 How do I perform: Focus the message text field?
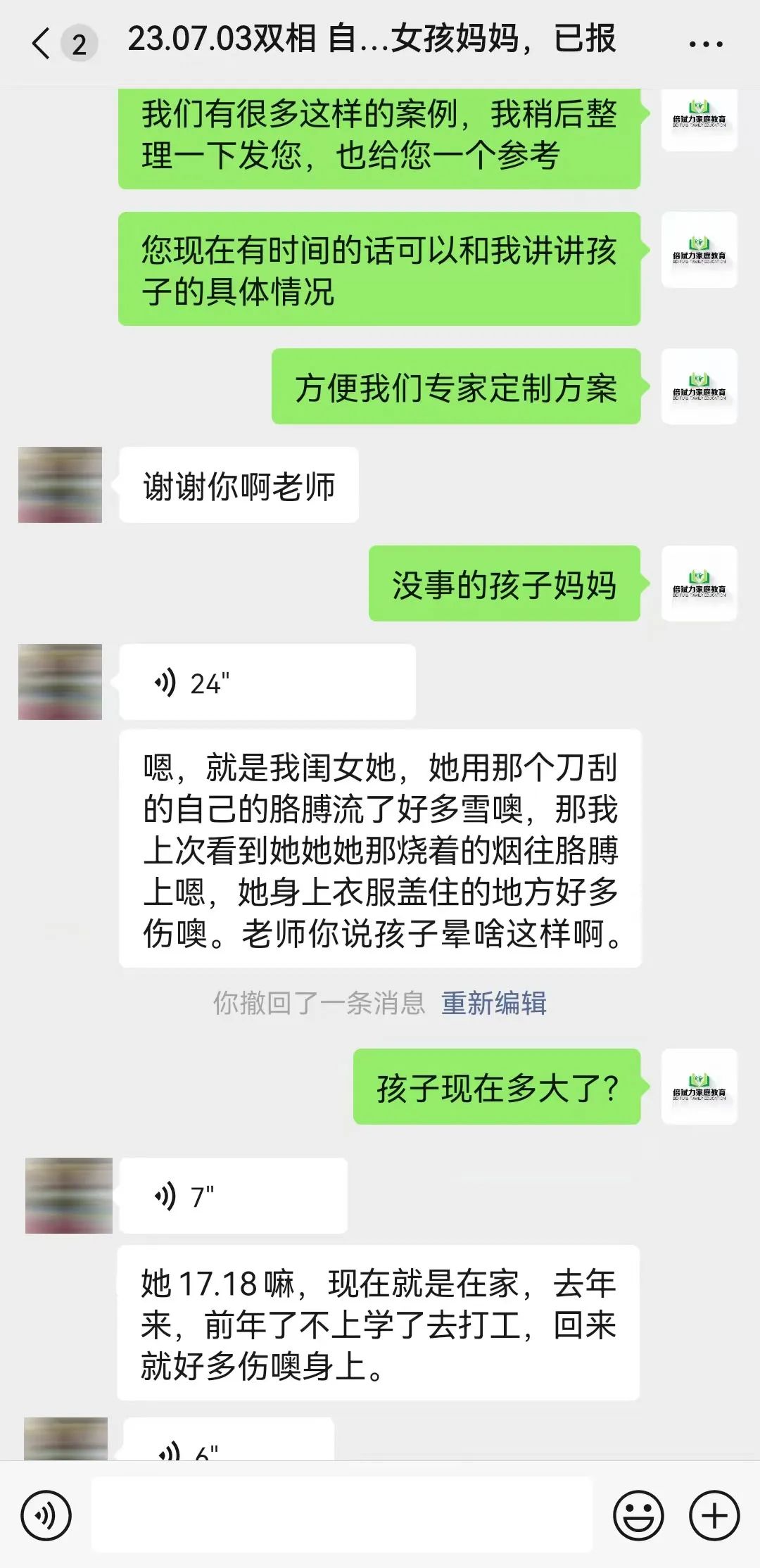342,1515
